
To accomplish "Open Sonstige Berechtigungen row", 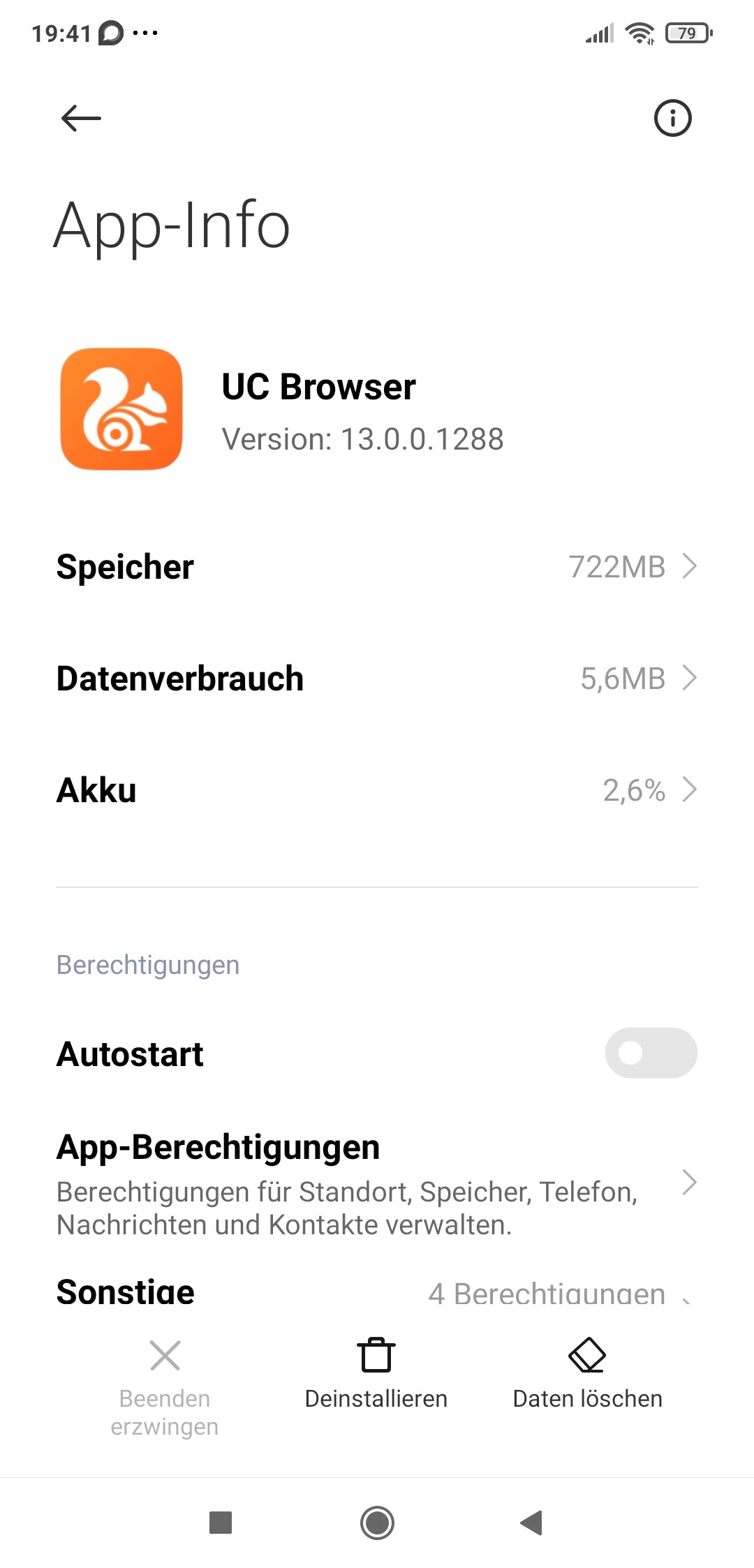I will [x=377, y=1291].
